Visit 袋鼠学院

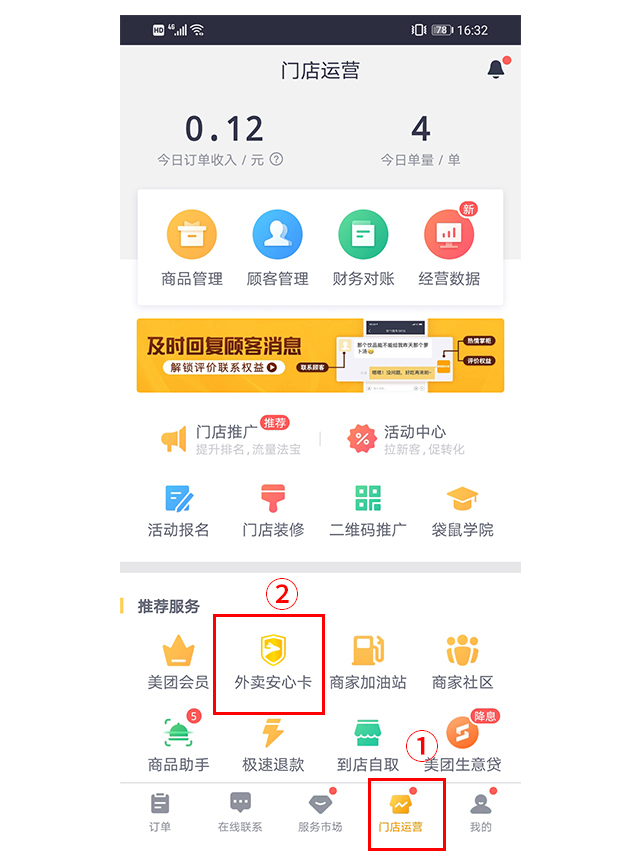click(462, 511)
